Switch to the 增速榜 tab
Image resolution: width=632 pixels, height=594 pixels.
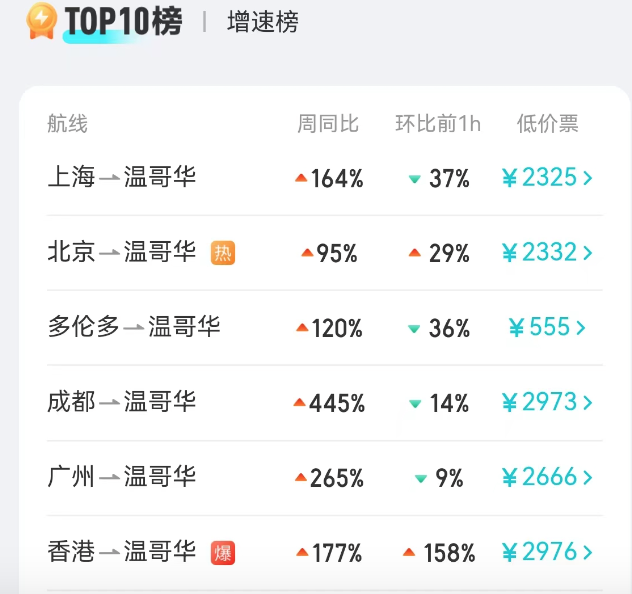coord(263,22)
